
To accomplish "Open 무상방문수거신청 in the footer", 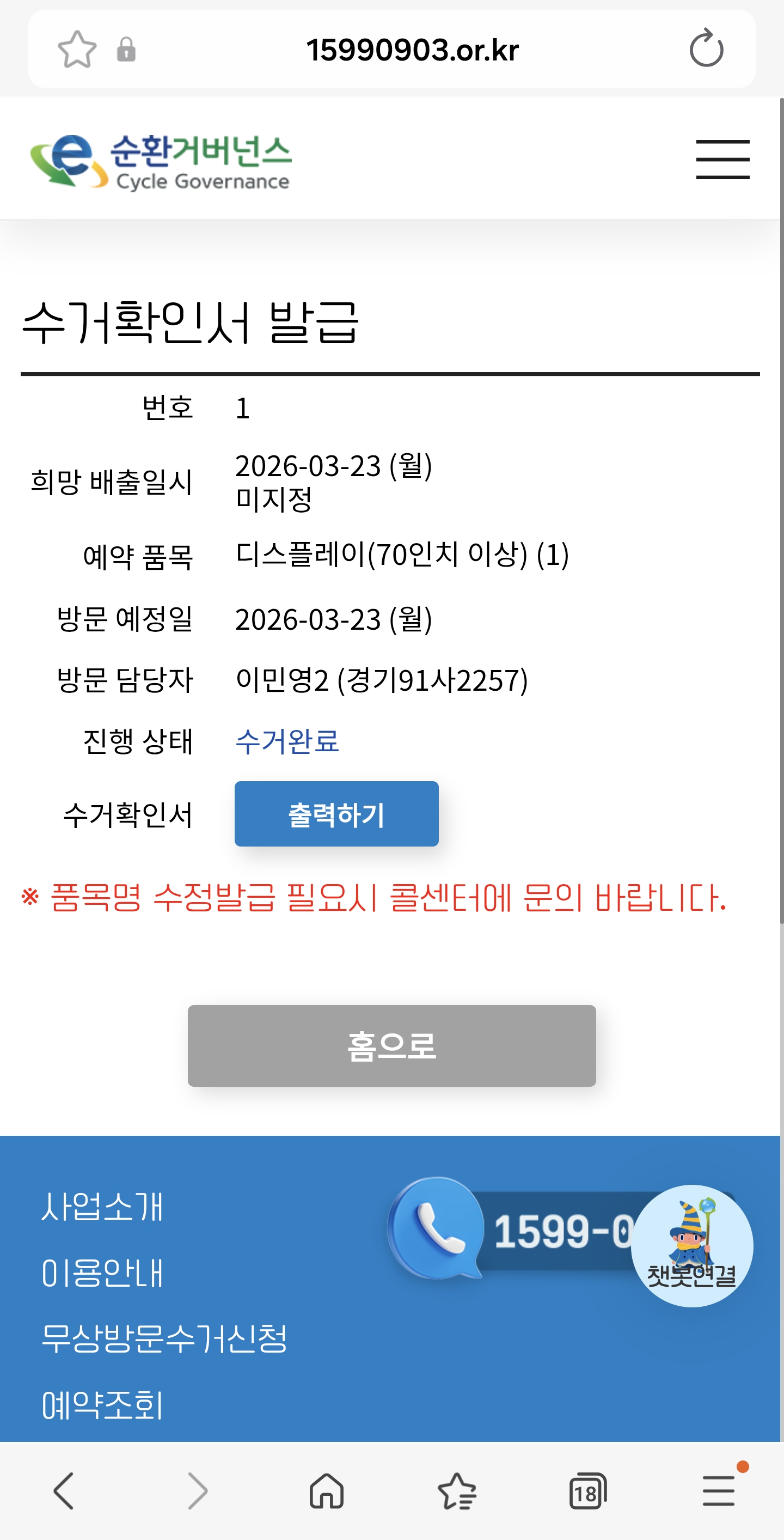I will [164, 1338].
